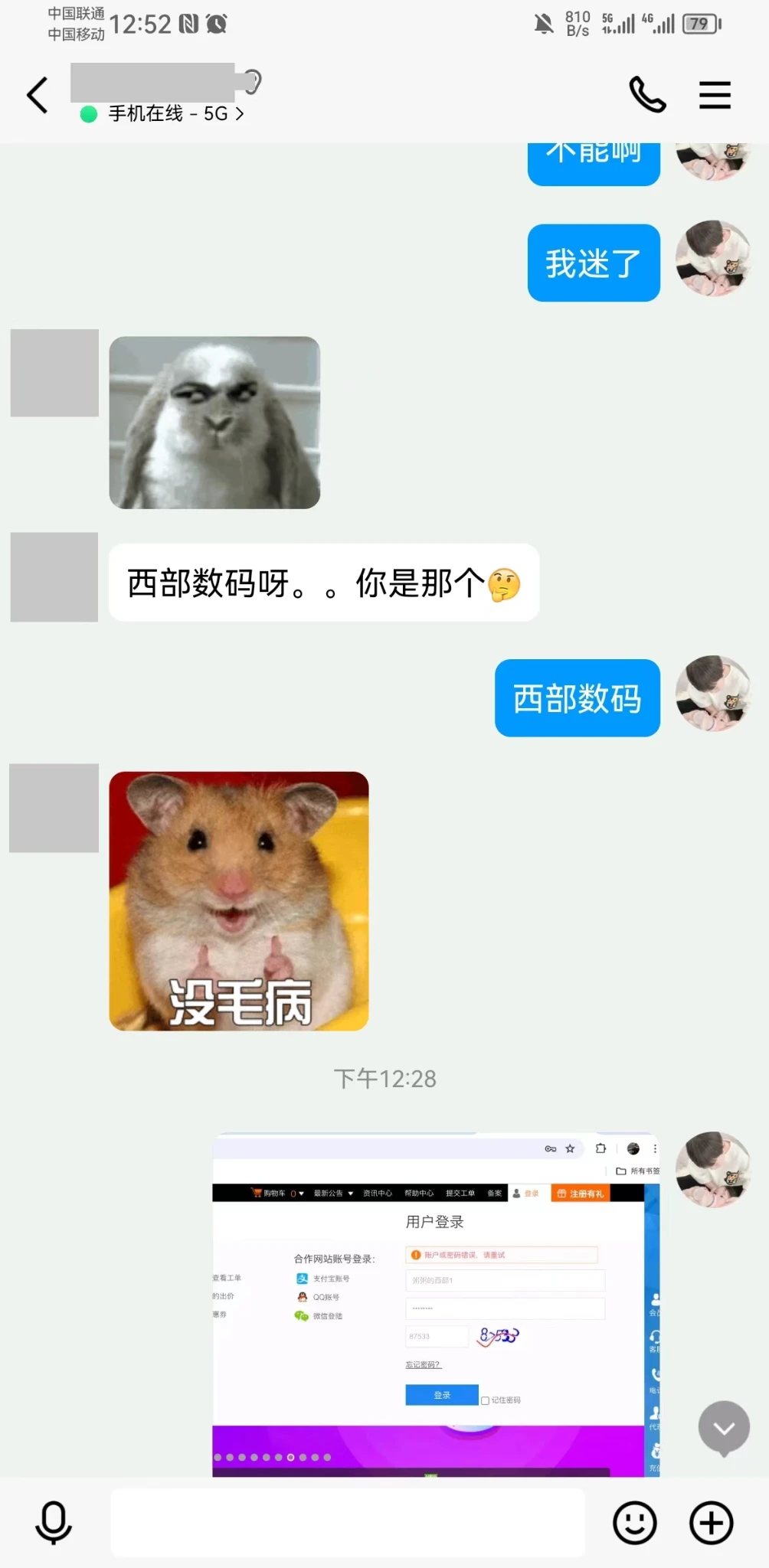Viewport: 769px width, 1568px height.
Task: Open the plus attachments panel
Action: click(x=711, y=1522)
